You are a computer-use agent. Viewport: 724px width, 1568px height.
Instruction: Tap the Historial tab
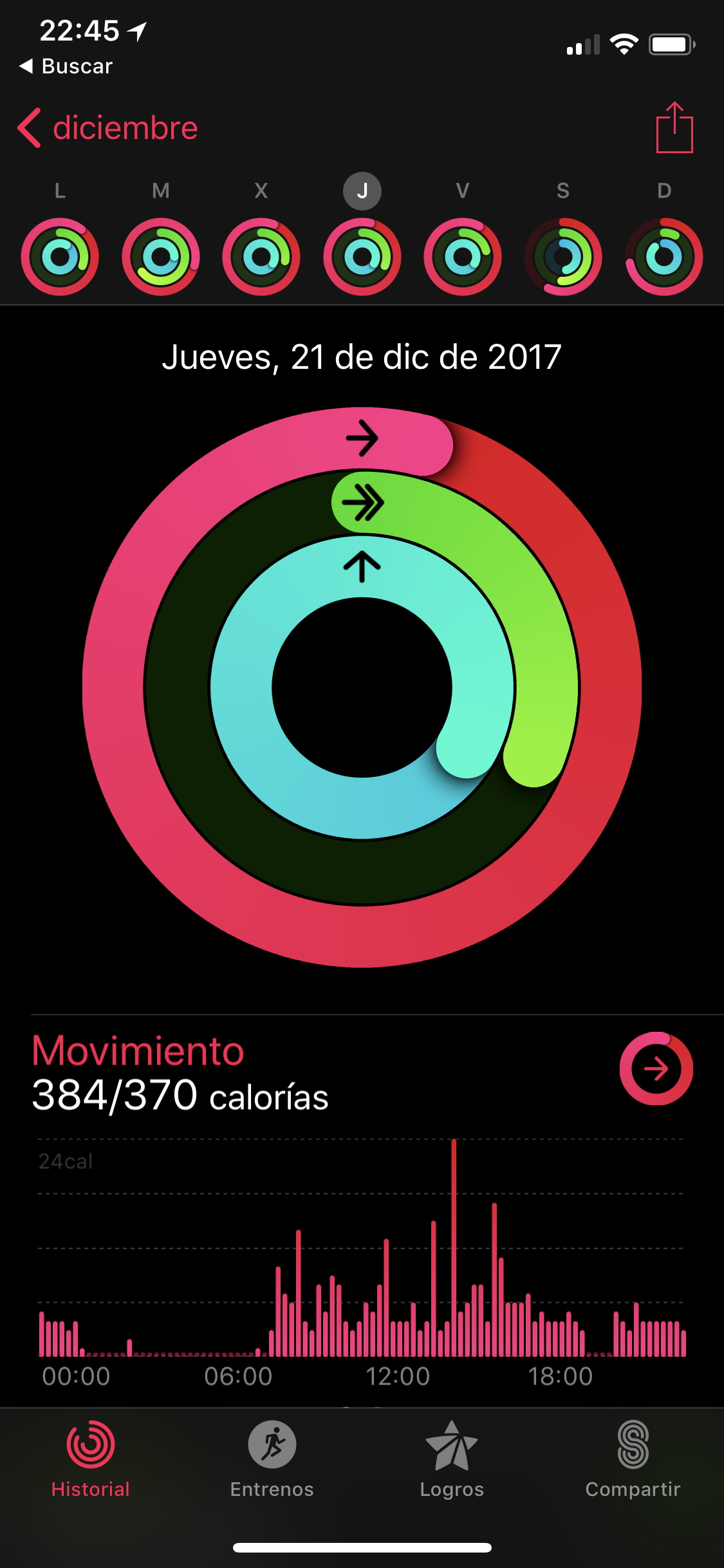(91, 1459)
